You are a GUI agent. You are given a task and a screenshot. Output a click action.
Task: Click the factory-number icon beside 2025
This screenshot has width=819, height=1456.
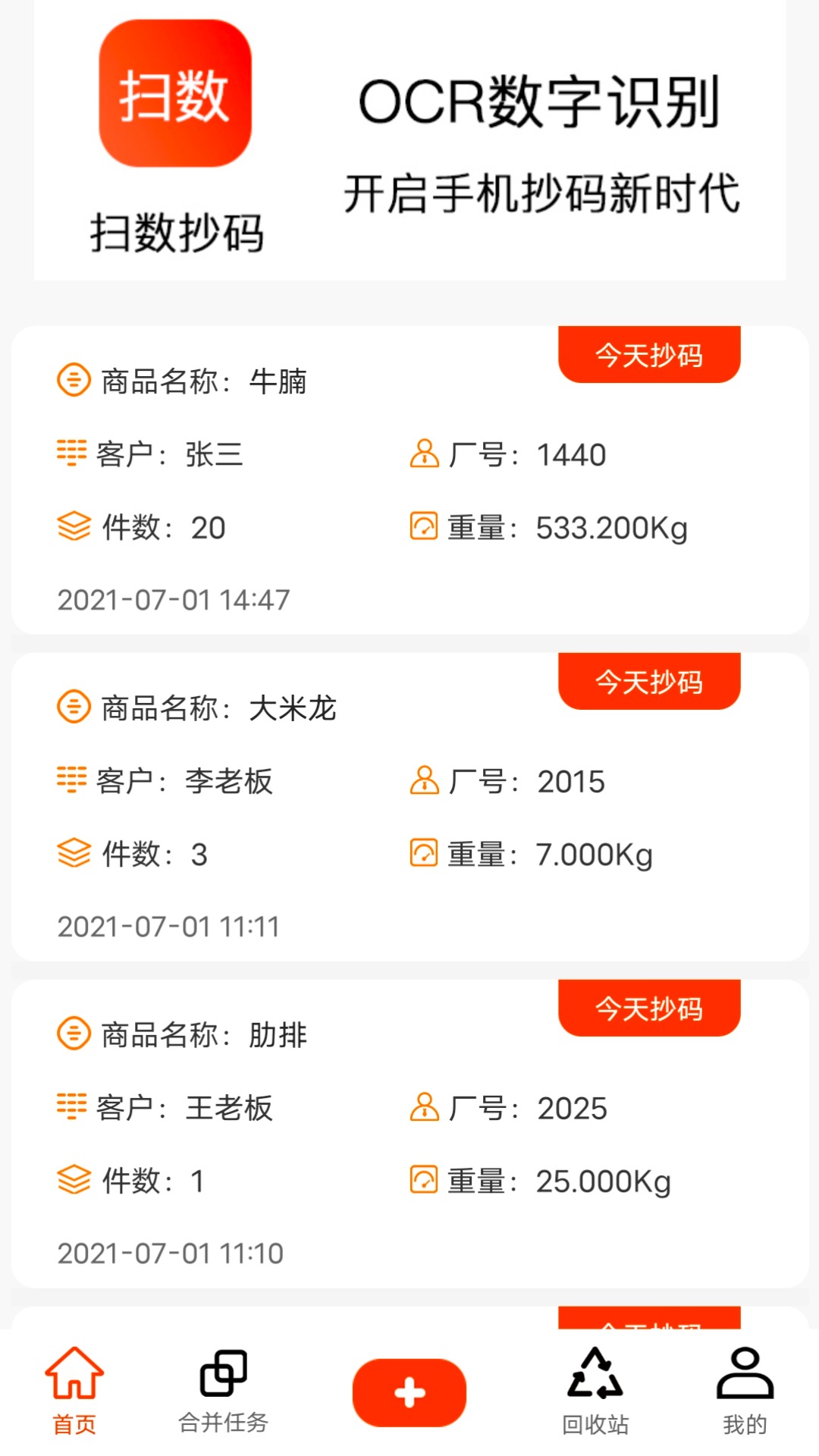pos(423,1108)
